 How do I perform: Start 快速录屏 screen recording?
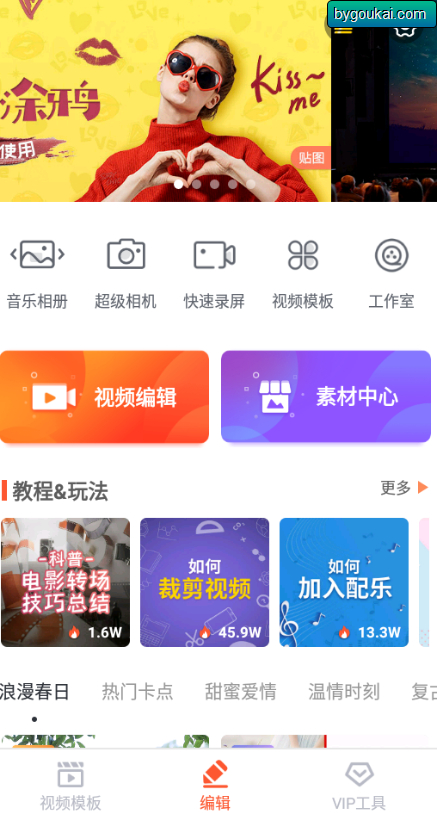tap(214, 273)
